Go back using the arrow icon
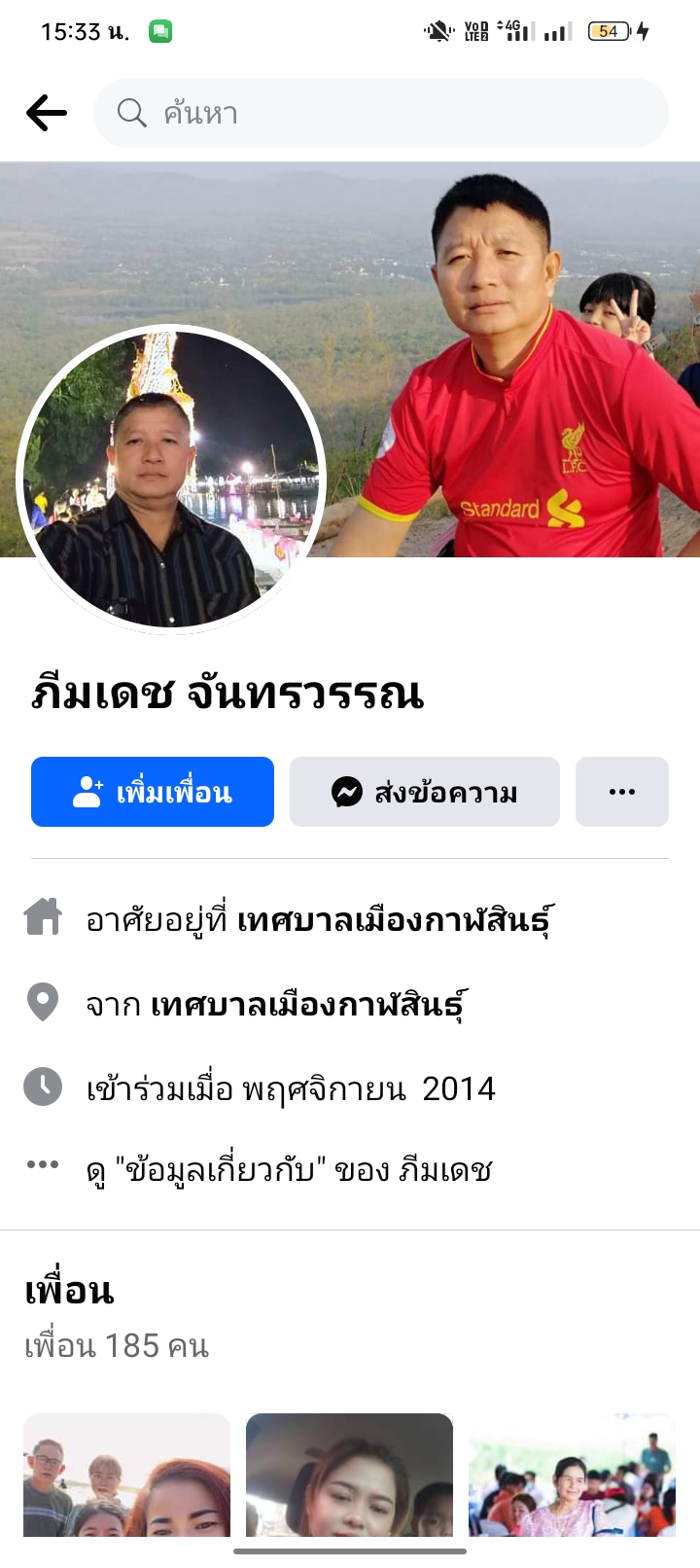This screenshot has width=700, height=1568. pyautogui.click(x=46, y=113)
